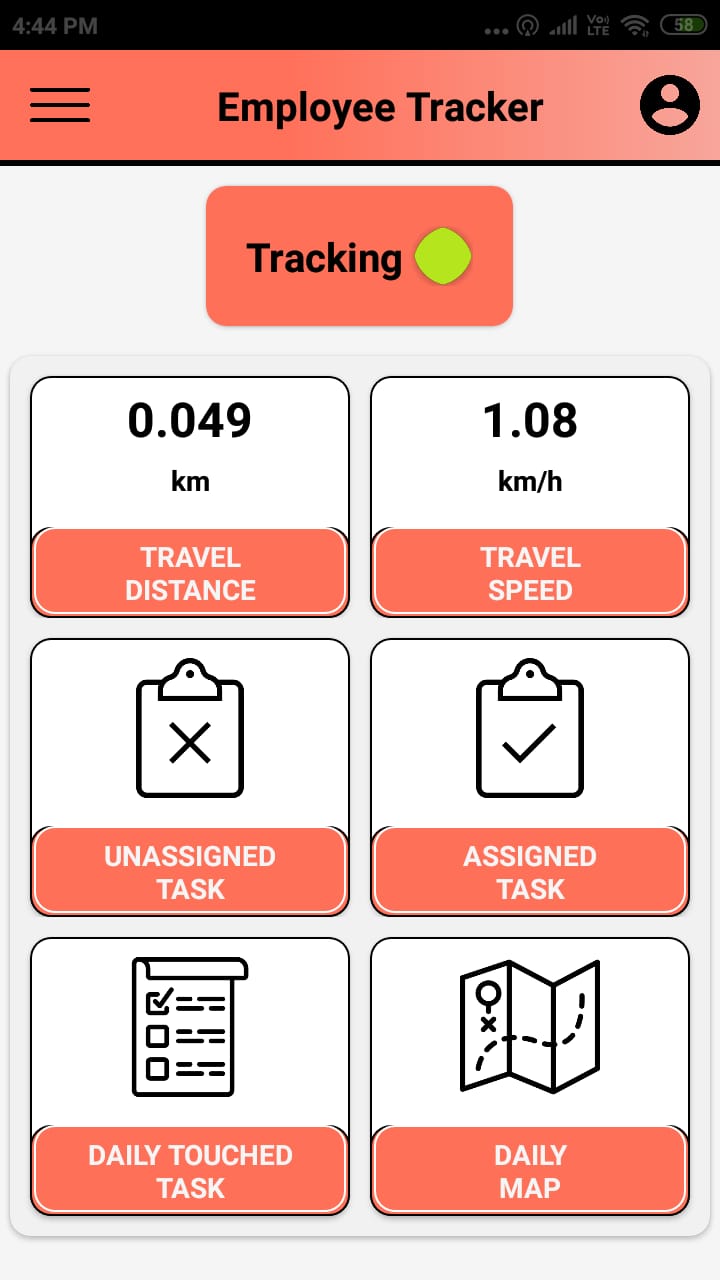Open Daily Touched Task
Image resolution: width=720 pixels, height=1280 pixels.
click(190, 1076)
